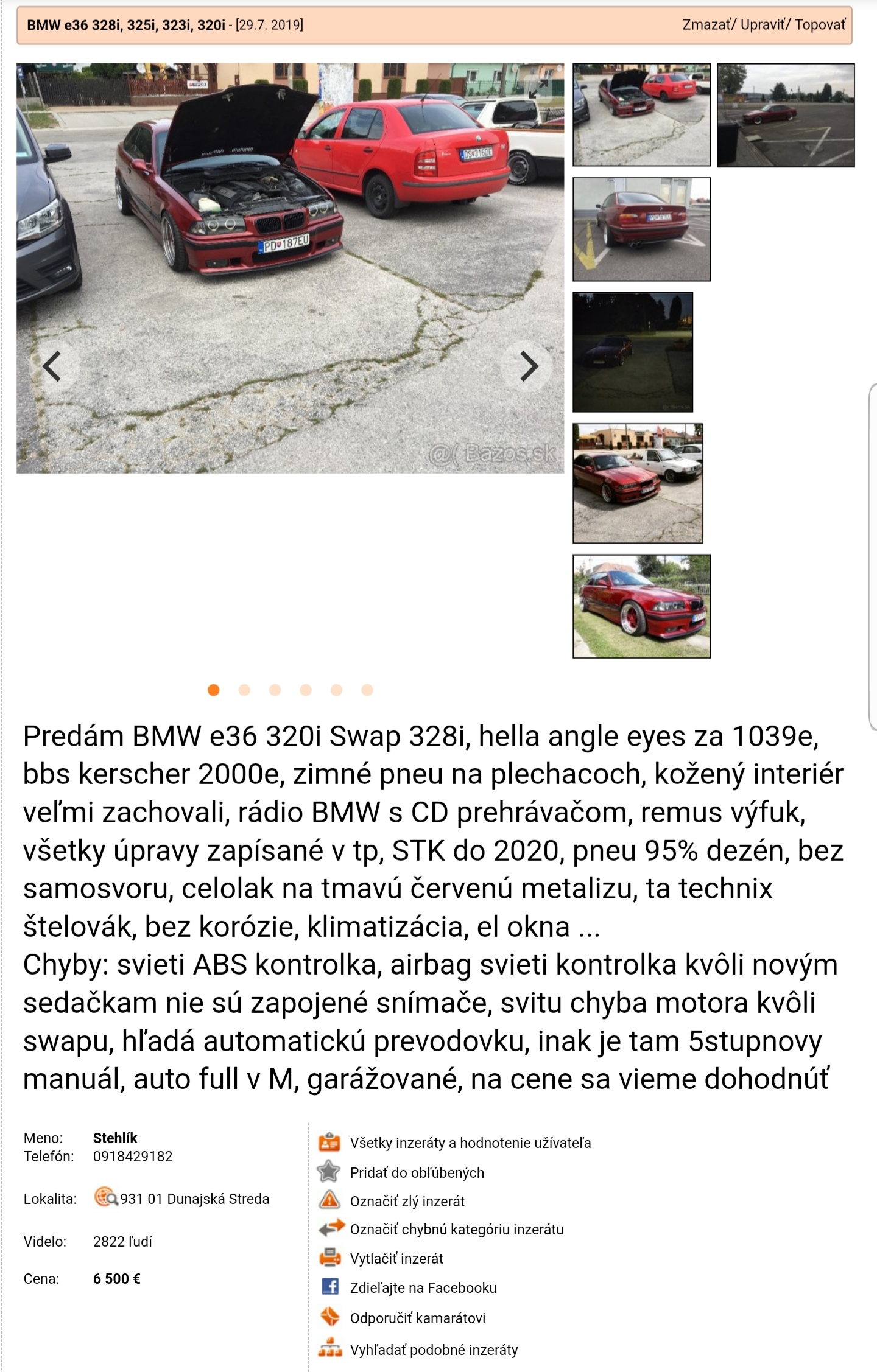Show the next photo in the gallery
This screenshot has width=877, height=1372.
coord(528,366)
